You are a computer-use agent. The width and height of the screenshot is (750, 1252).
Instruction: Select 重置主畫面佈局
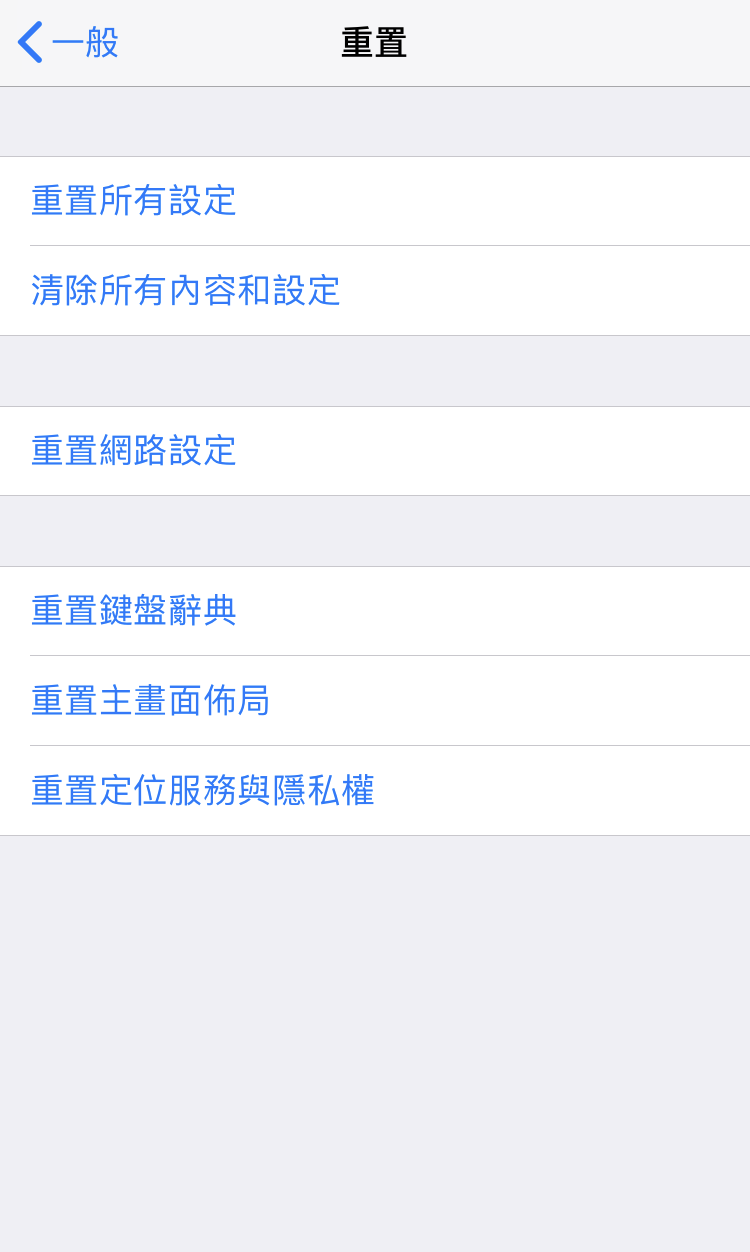coord(150,701)
